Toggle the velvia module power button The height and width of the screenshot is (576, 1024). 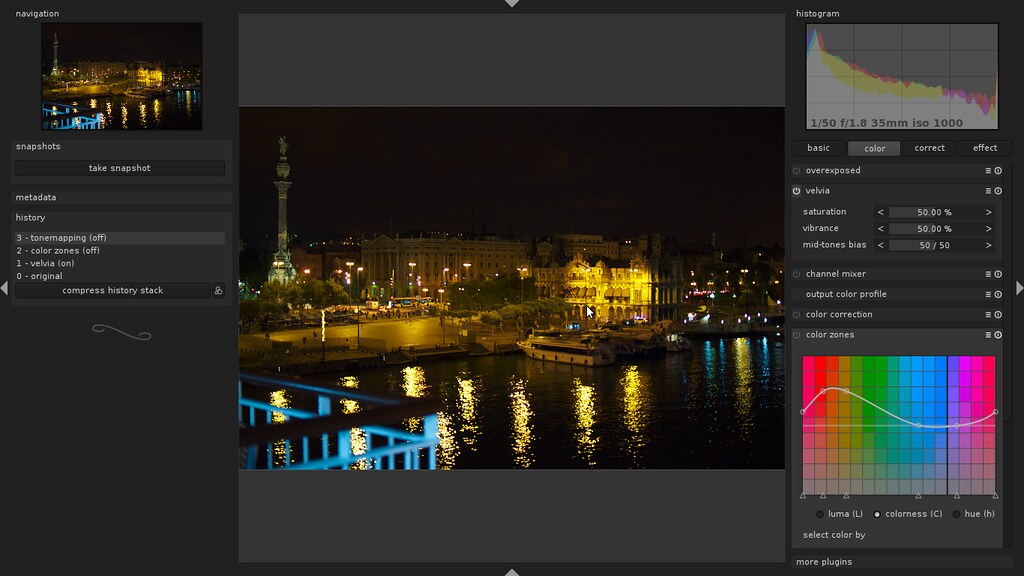click(x=797, y=191)
